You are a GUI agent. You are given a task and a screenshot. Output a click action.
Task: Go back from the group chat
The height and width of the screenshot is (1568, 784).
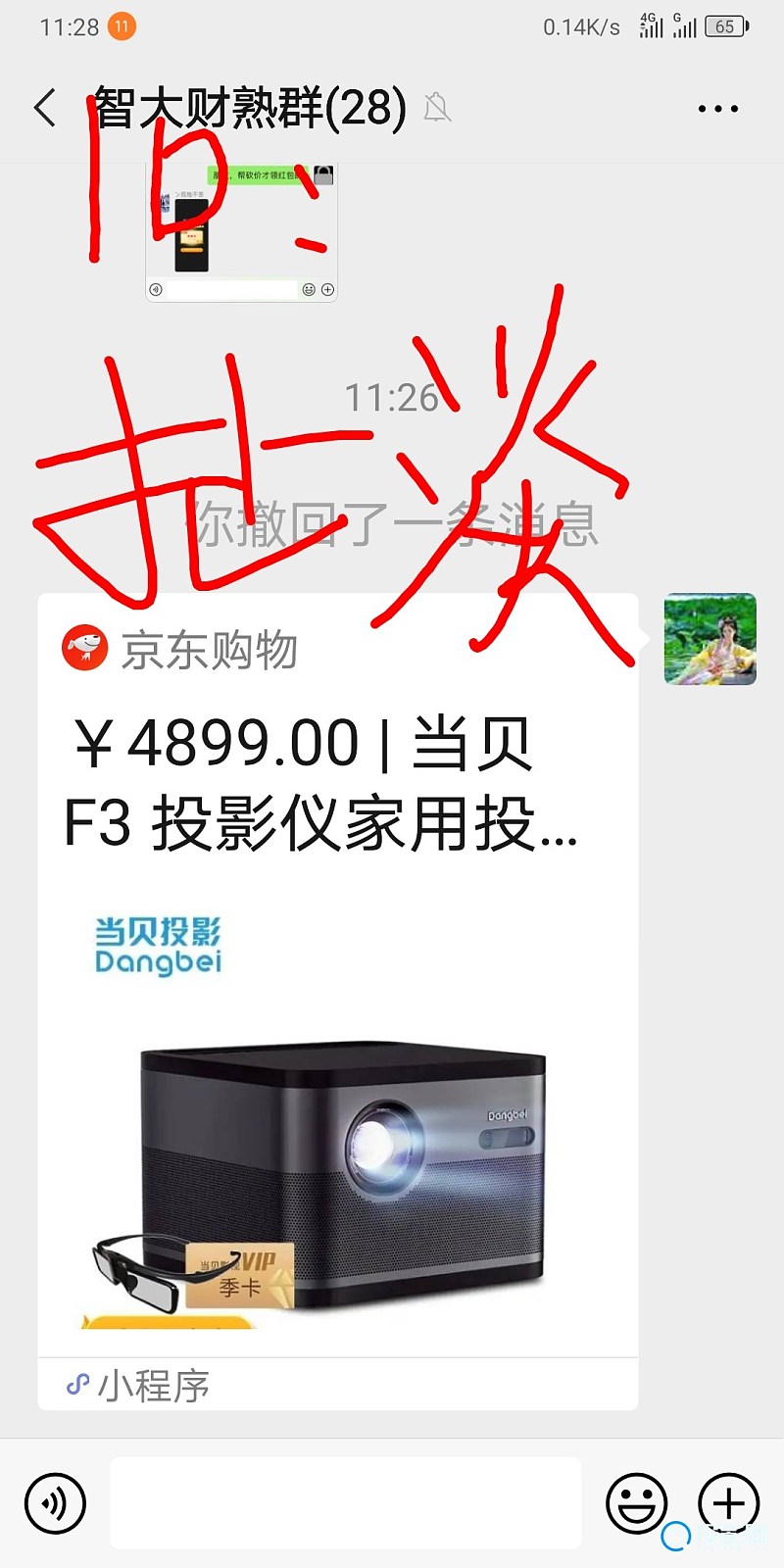(45, 108)
